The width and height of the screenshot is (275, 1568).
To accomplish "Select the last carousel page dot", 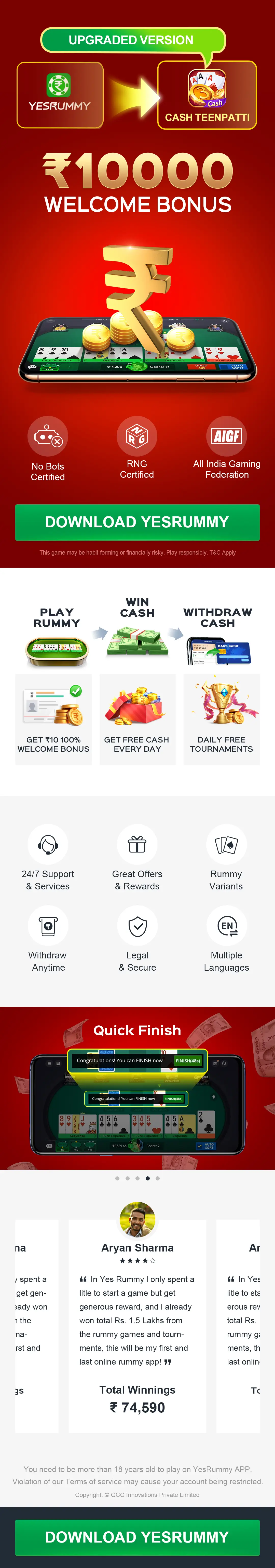I will coord(158,1178).
